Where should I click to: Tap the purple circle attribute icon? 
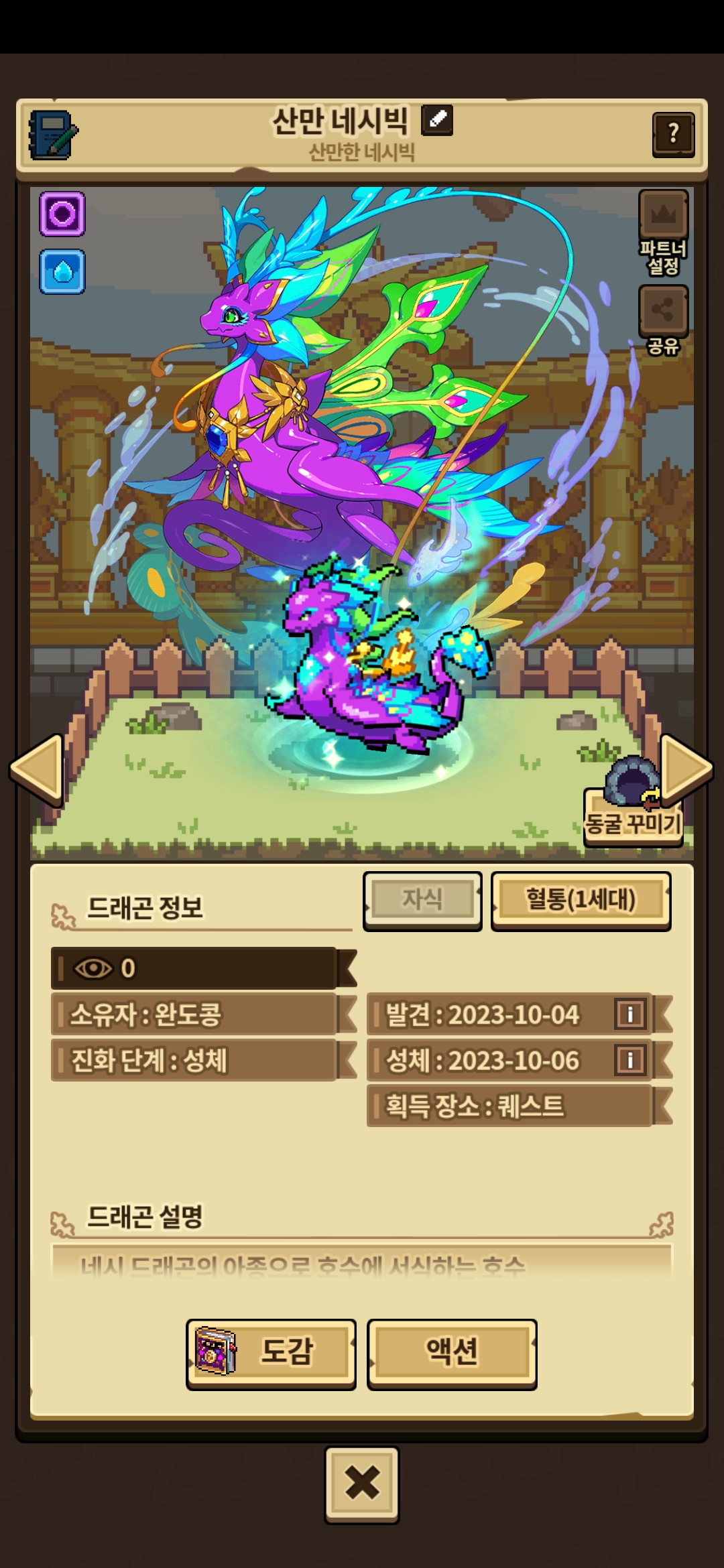click(x=62, y=214)
